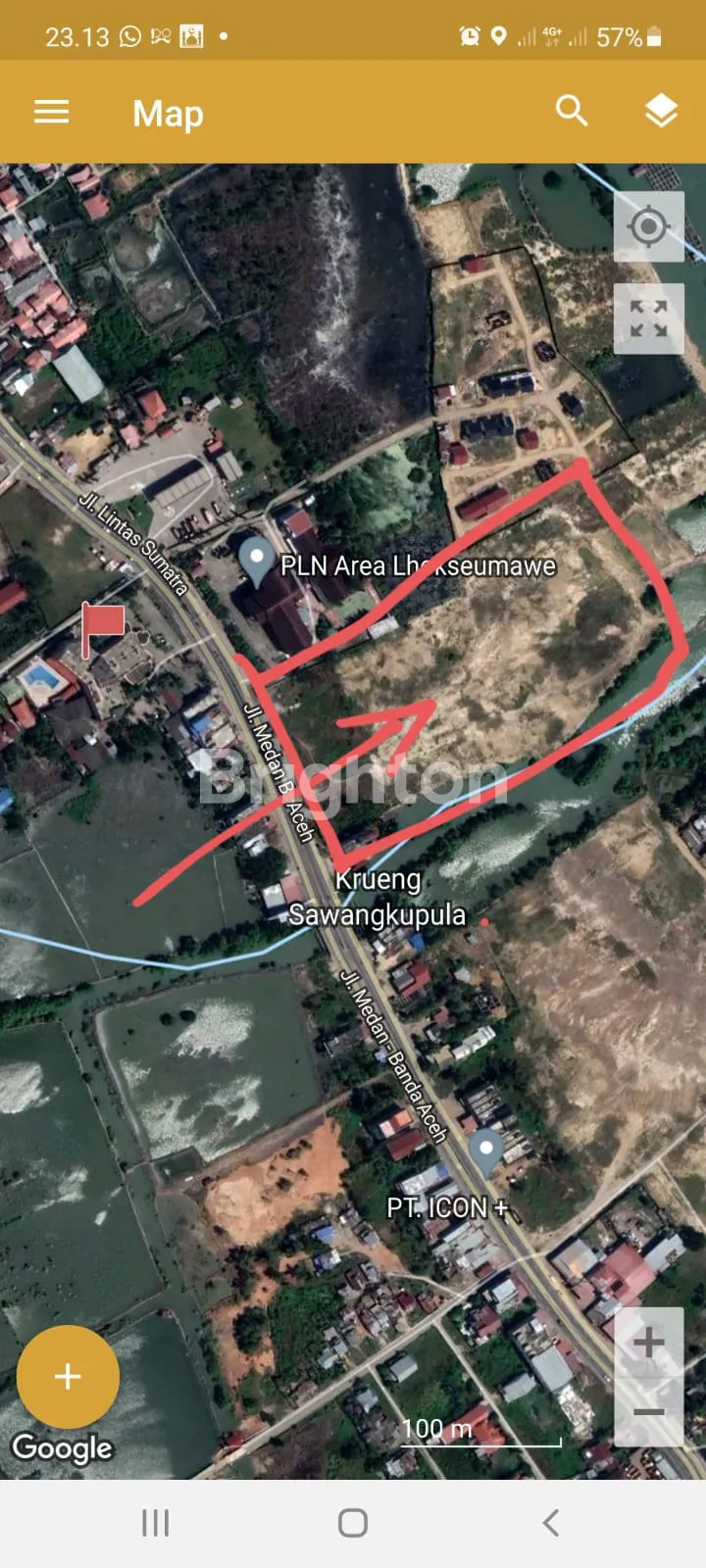Toggle fullscreen map view
The width and height of the screenshot is (706, 1568).
648,318
